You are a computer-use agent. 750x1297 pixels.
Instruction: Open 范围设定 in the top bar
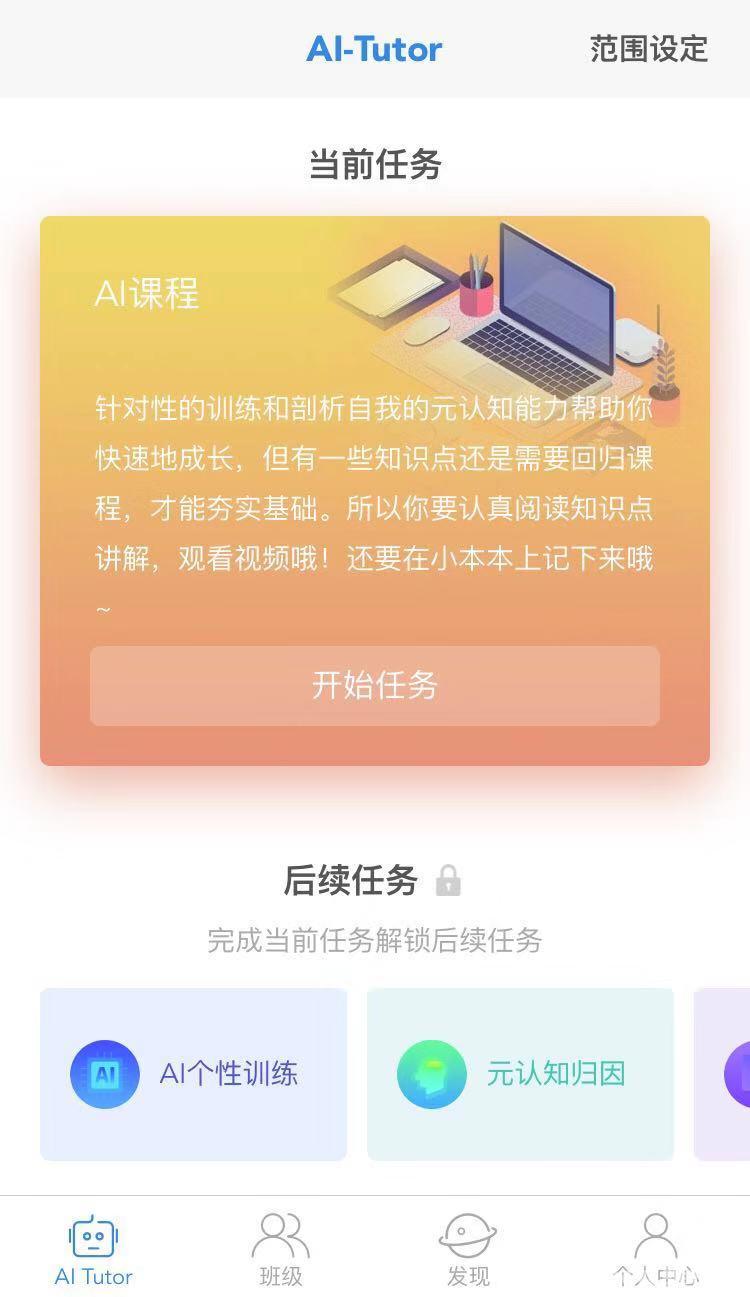click(x=648, y=49)
